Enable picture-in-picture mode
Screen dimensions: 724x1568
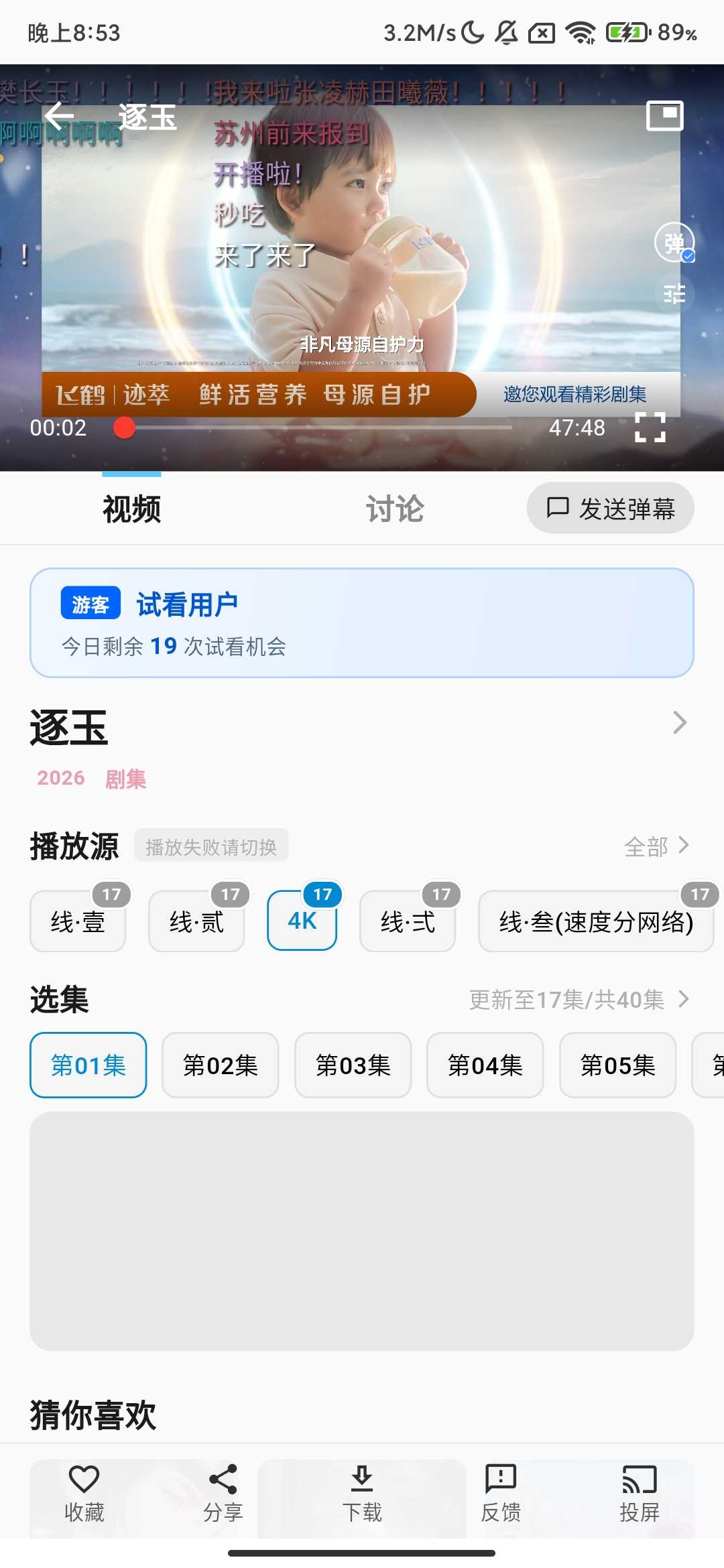click(664, 116)
